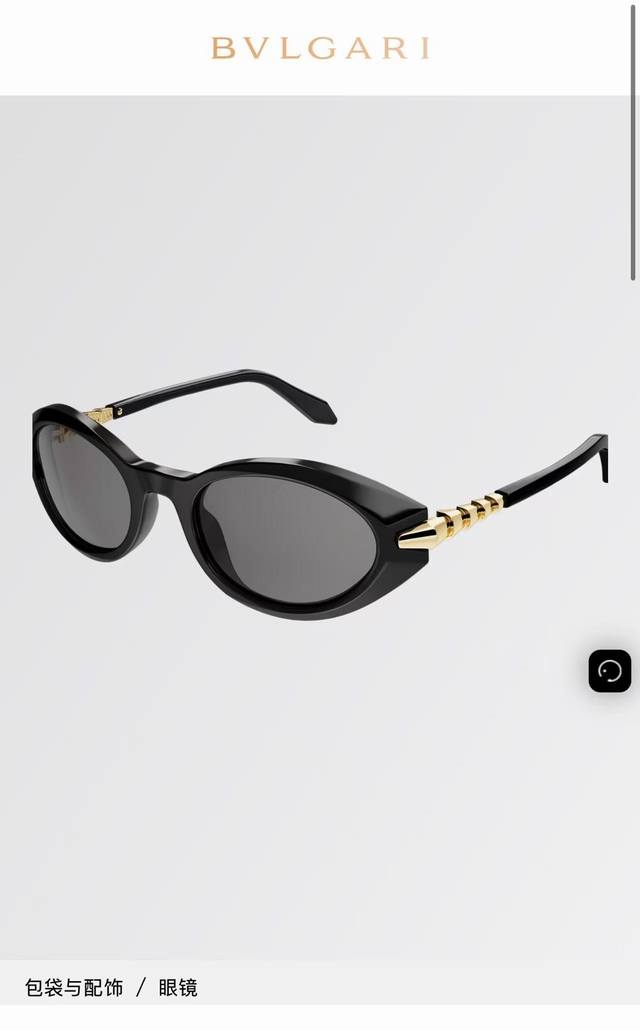The image size is (640, 1031).
Task: Open the customer service chat bubble
Action: tap(610, 670)
